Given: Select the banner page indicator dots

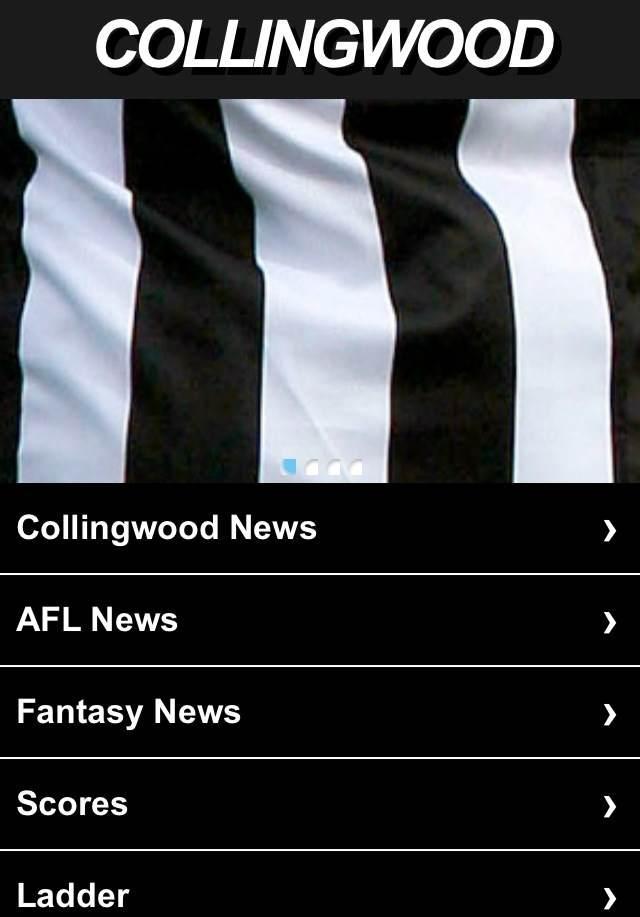Looking at the screenshot, I should [322, 467].
